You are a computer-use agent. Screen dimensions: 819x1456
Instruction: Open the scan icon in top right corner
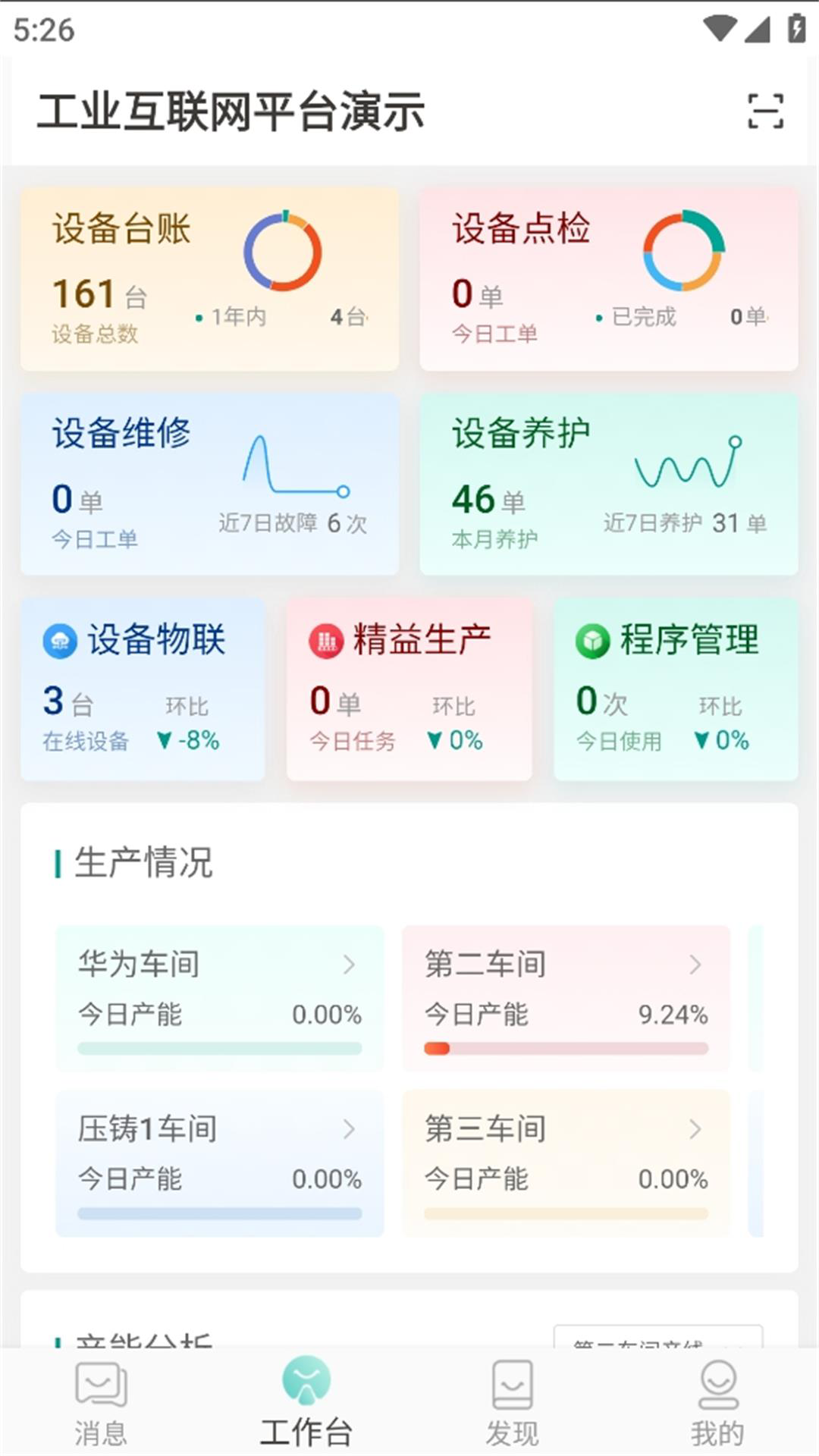coord(766,111)
